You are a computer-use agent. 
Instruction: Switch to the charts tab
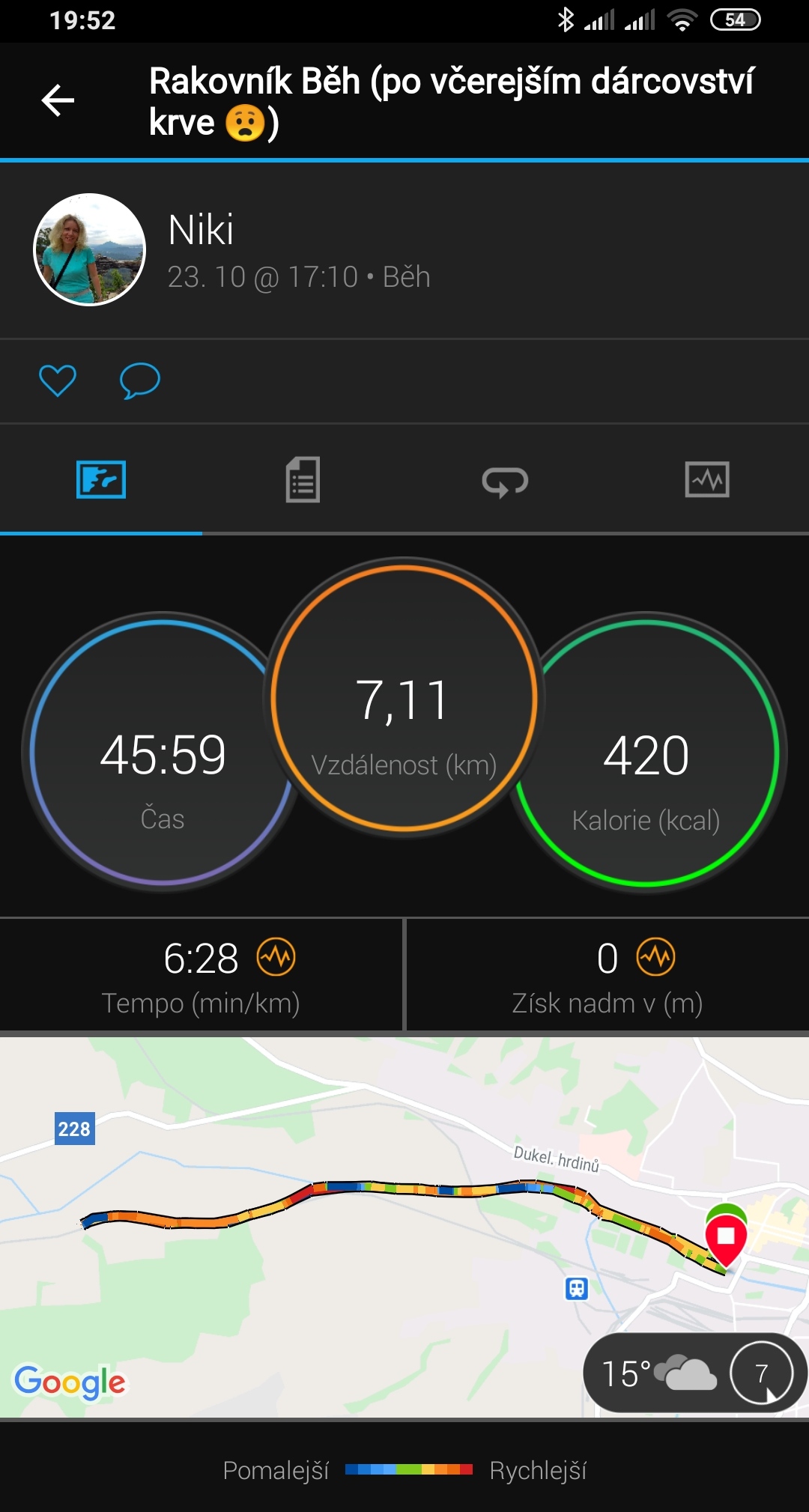[x=707, y=479]
